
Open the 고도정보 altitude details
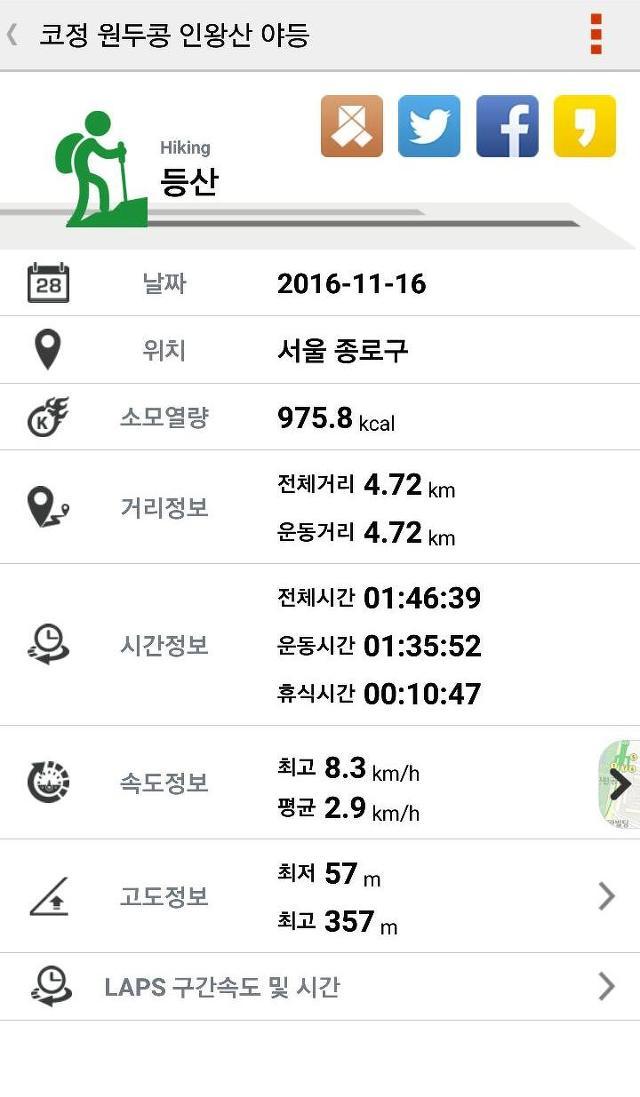(x=320, y=896)
